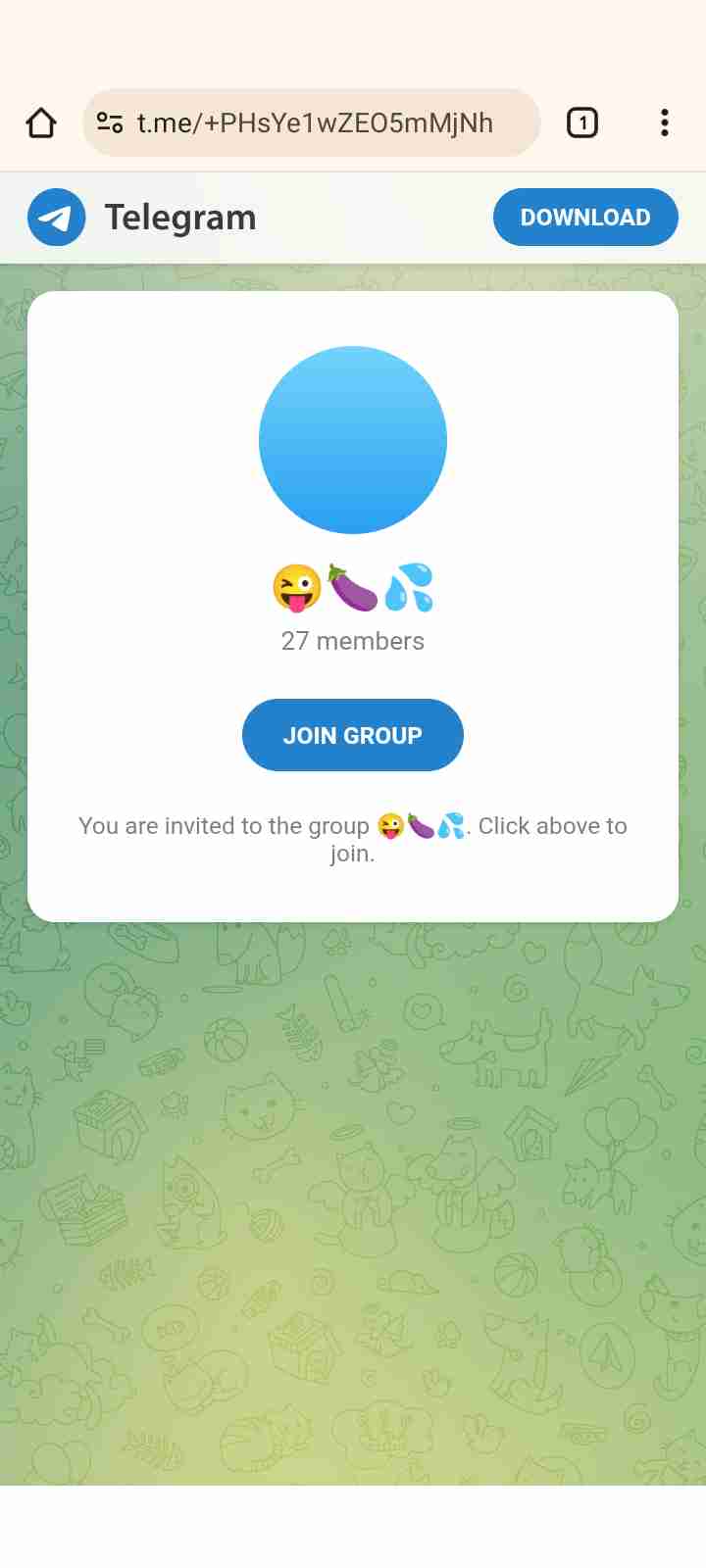This screenshot has width=706, height=1568.
Task: Open the browser overflow menu
Action: pos(665,122)
